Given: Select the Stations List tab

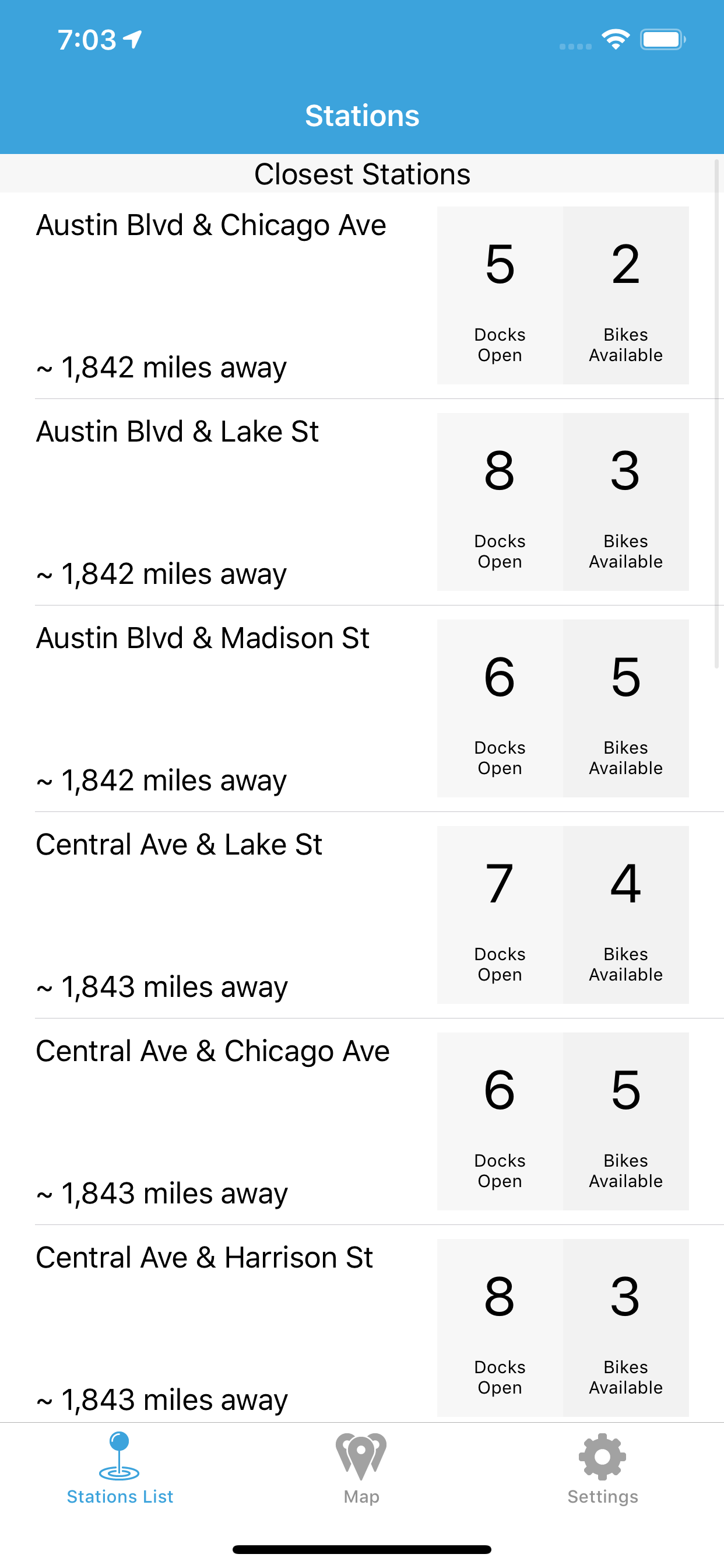Looking at the screenshot, I should pos(120,1468).
